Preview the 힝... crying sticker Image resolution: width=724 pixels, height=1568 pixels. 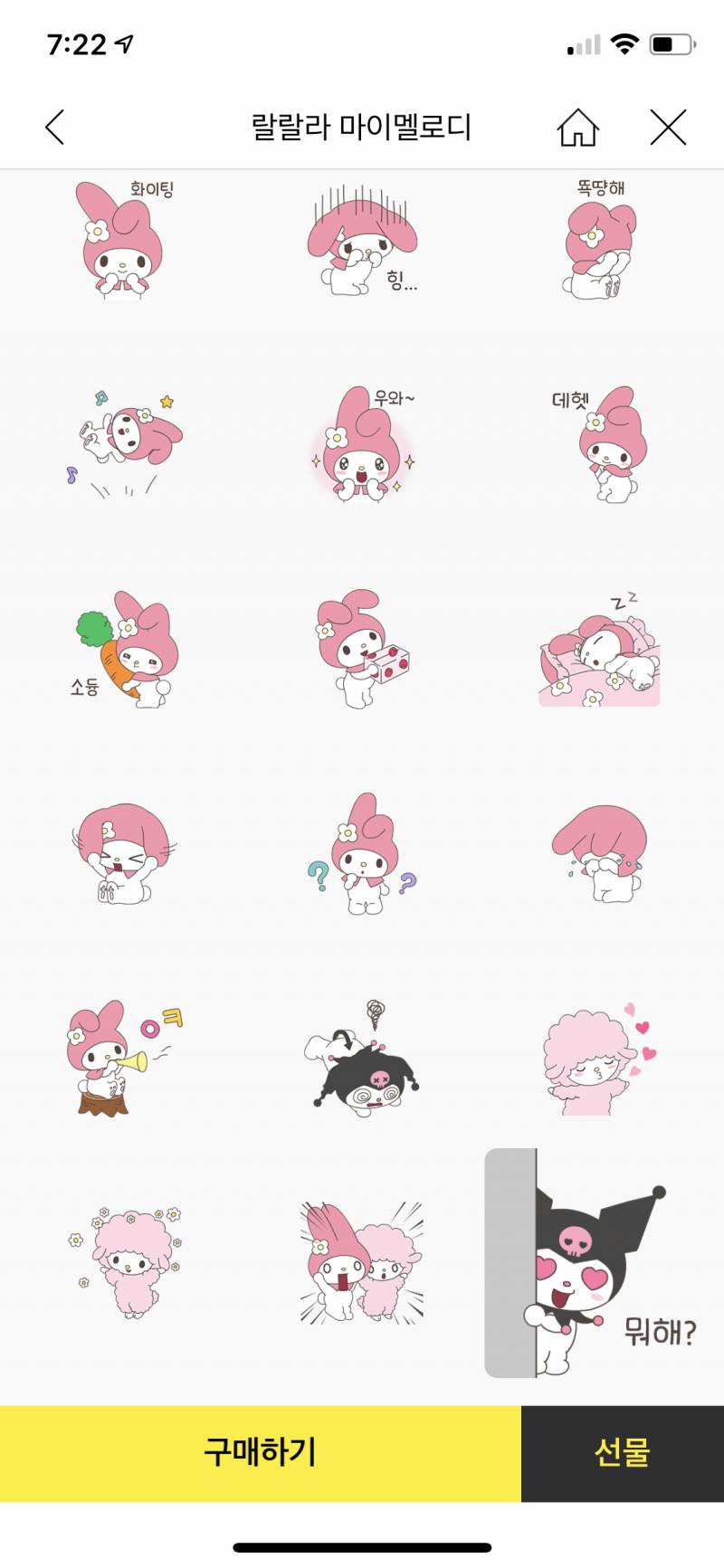click(x=362, y=242)
